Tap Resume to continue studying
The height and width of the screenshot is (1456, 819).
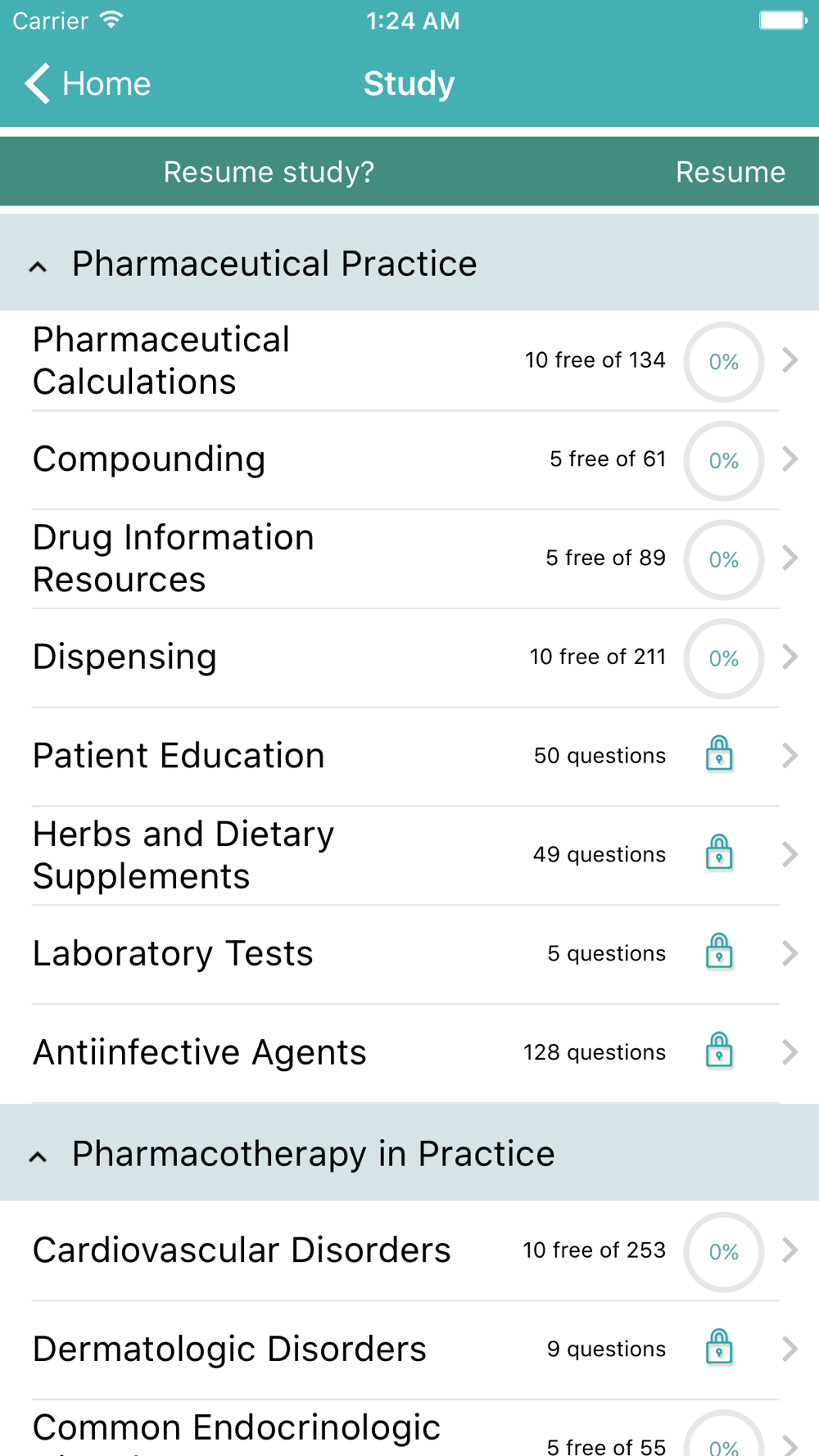click(x=730, y=172)
